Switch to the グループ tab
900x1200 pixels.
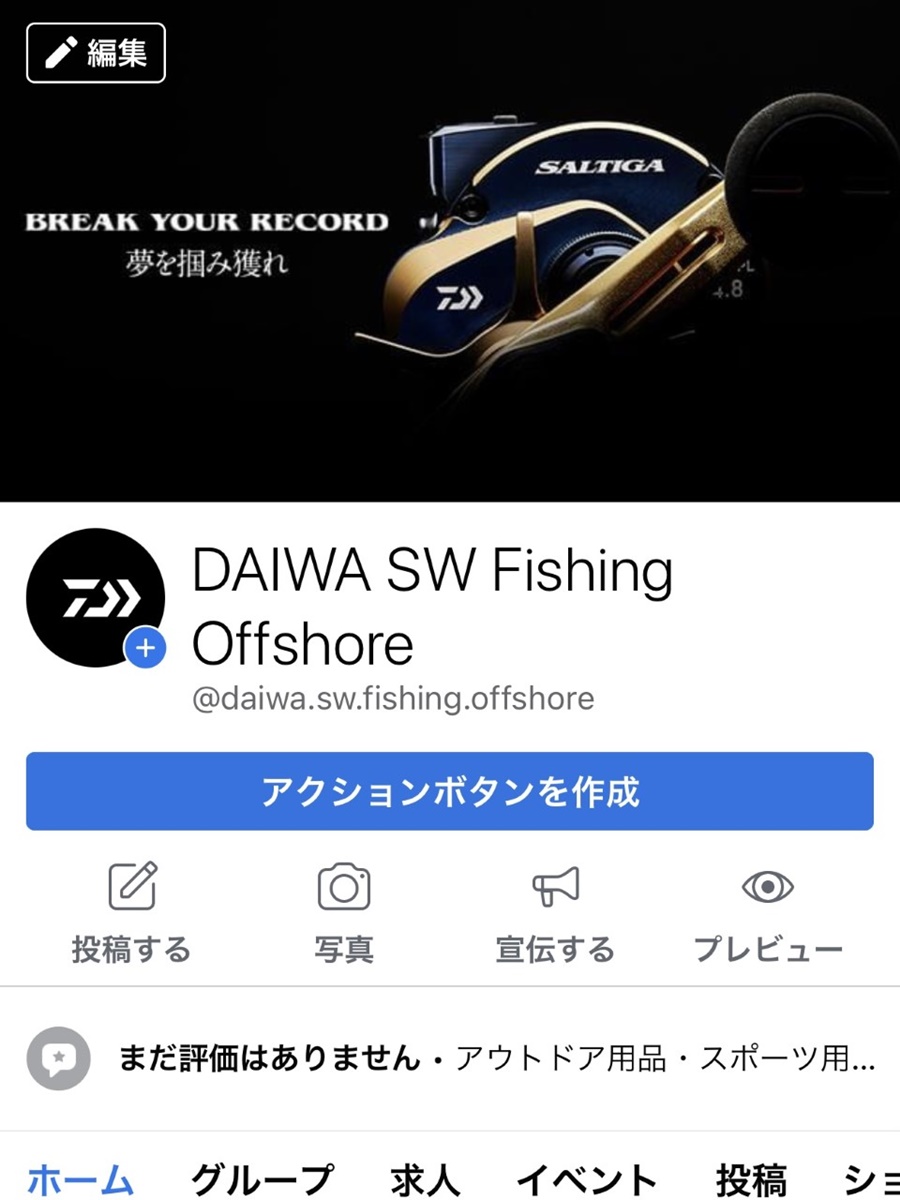(261, 1180)
